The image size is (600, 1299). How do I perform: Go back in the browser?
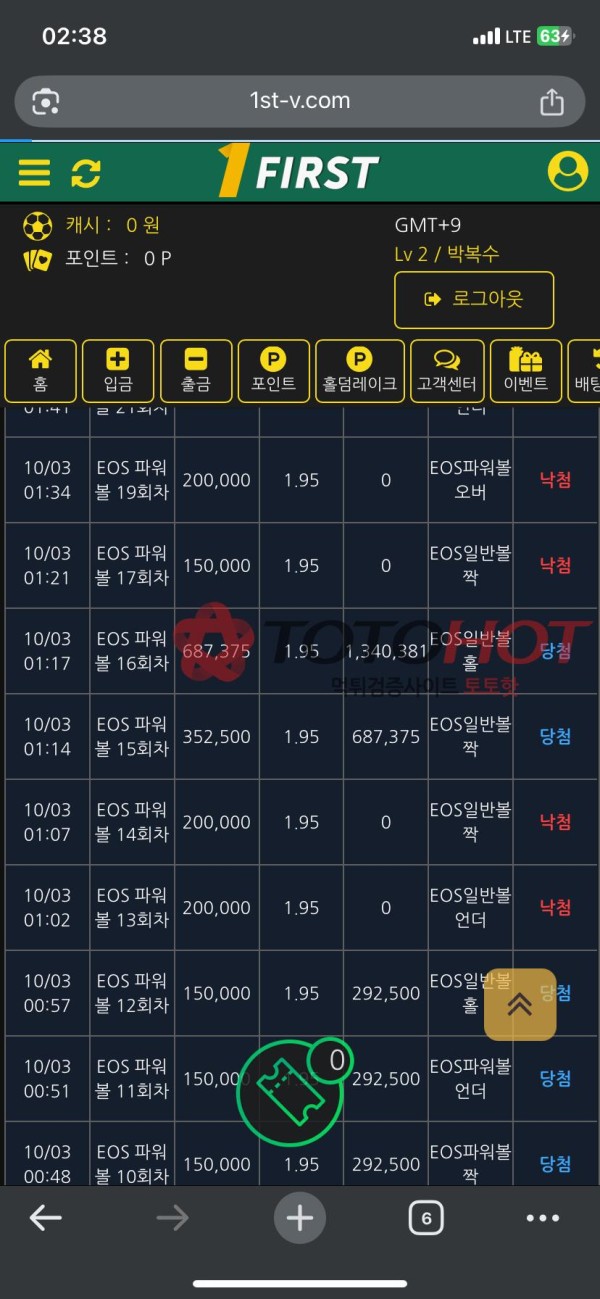[45, 1217]
